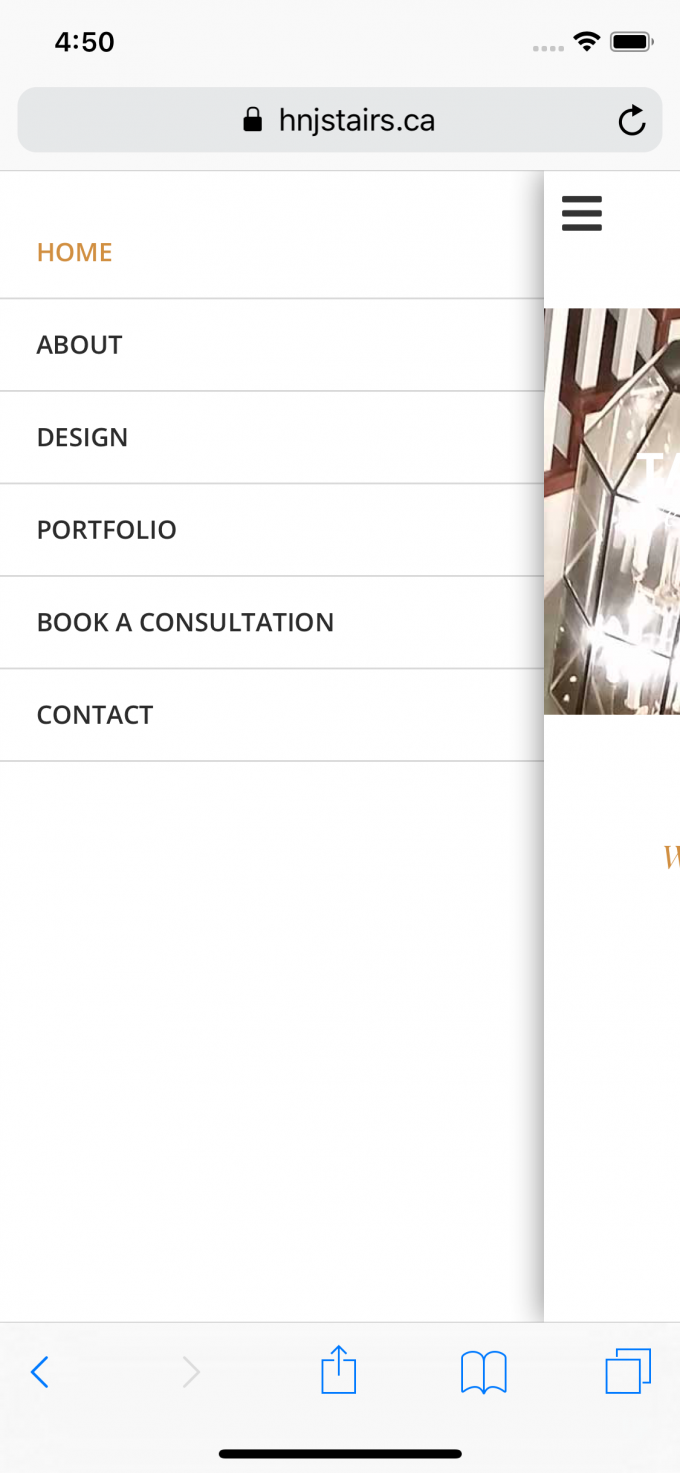Open the About page
Screen dimensions: 680x1473
[80, 345]
